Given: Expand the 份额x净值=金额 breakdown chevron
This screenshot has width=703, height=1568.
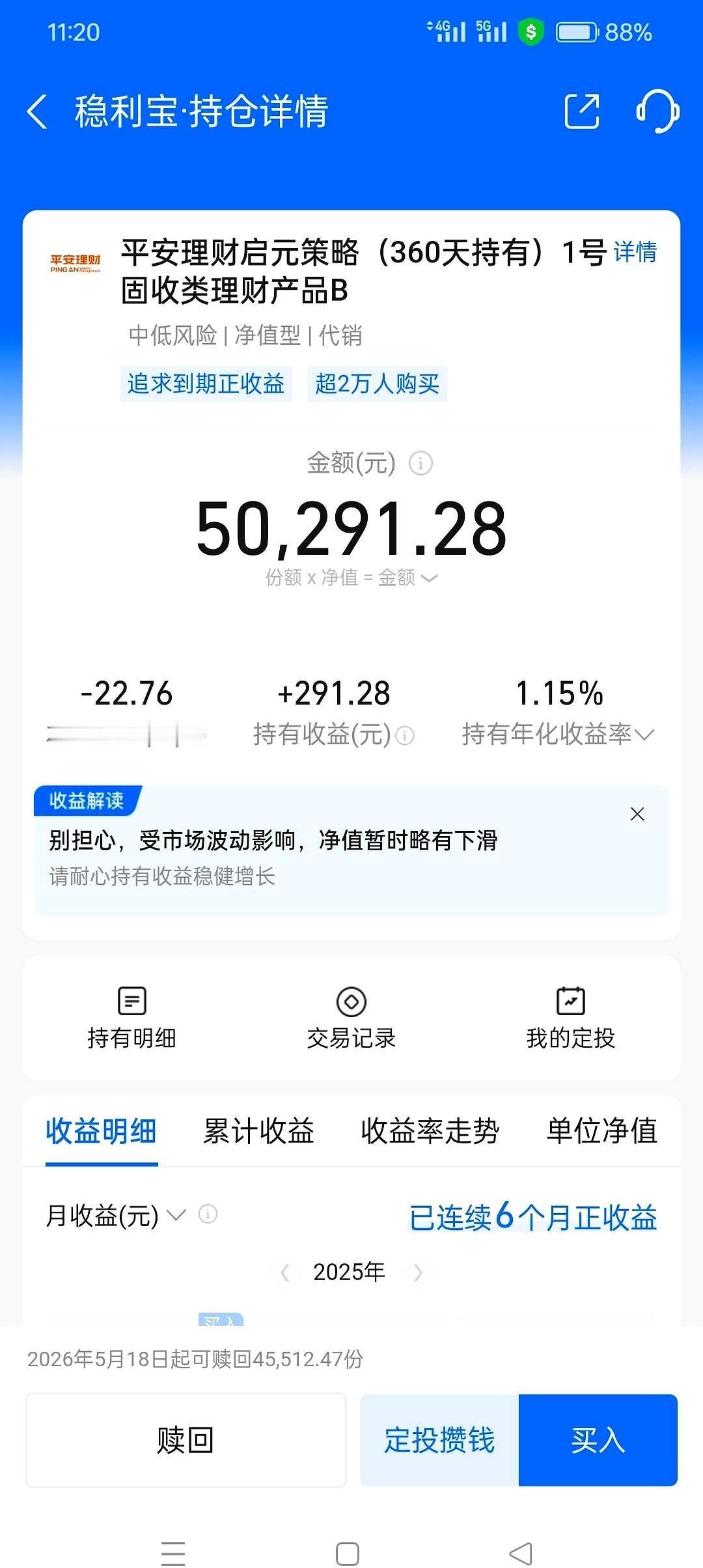Looking at the screenshot, I should pyautogui.click(x=428, y=577).
